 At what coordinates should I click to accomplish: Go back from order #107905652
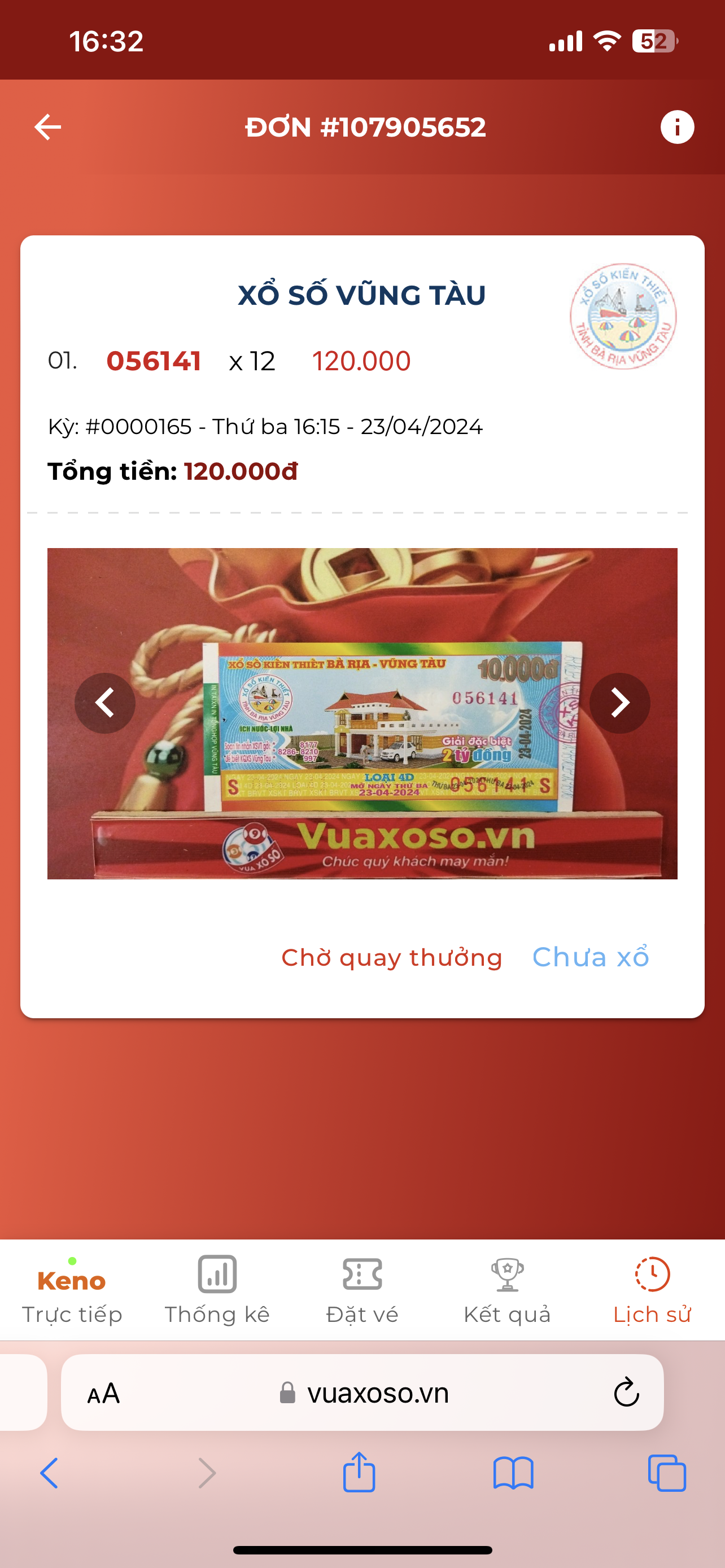[x=47, y=127]
